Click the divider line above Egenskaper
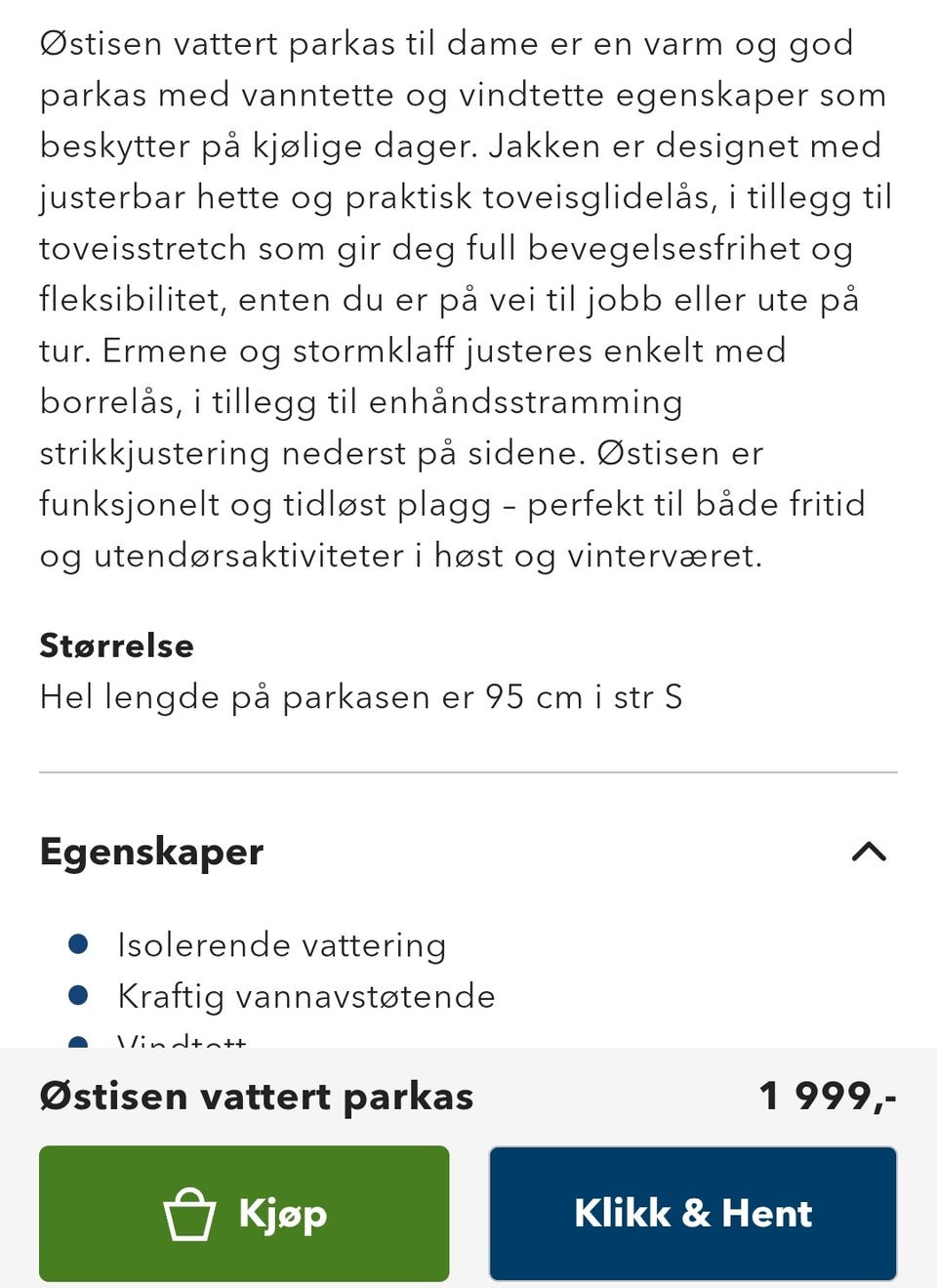 (x=468, y=773)
